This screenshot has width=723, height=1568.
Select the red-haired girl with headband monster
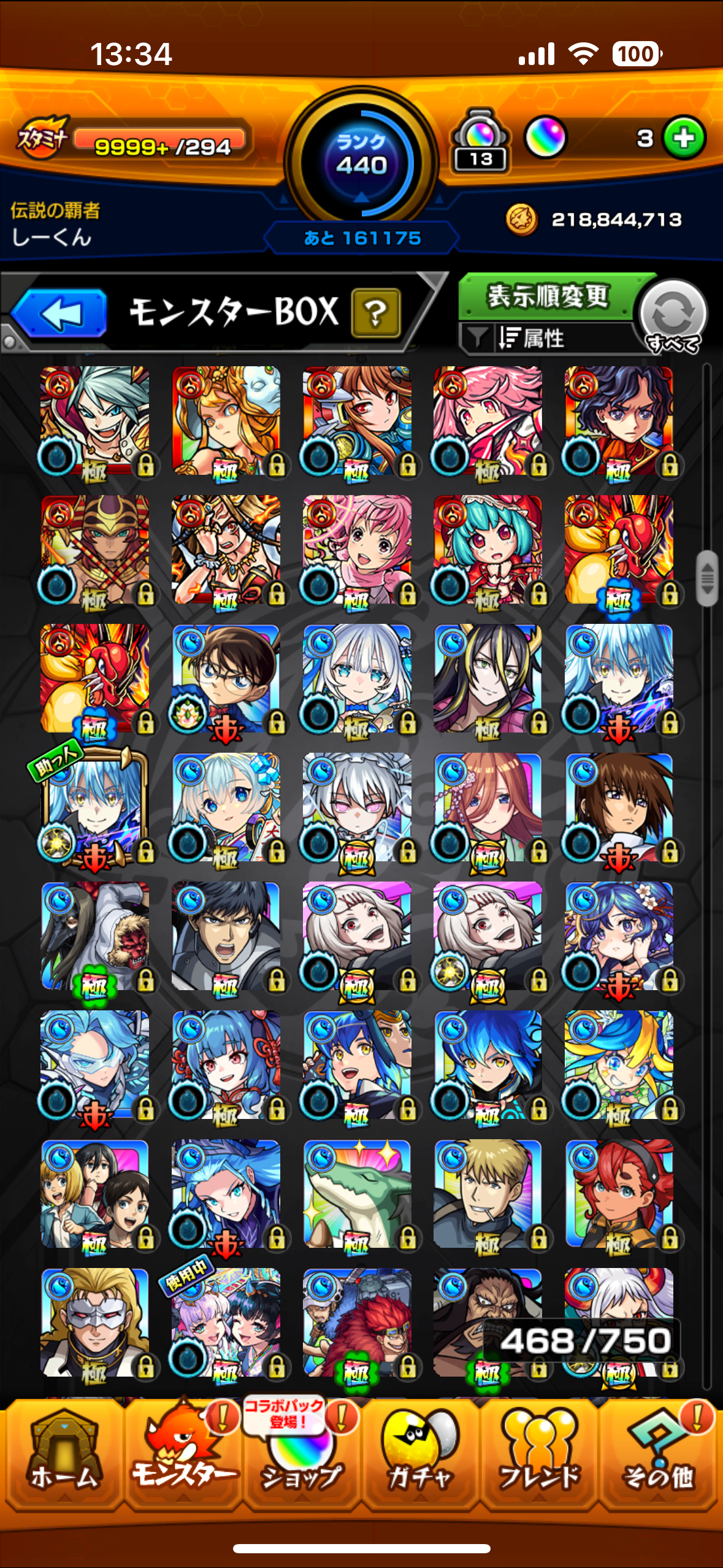tap(619, 1193)
